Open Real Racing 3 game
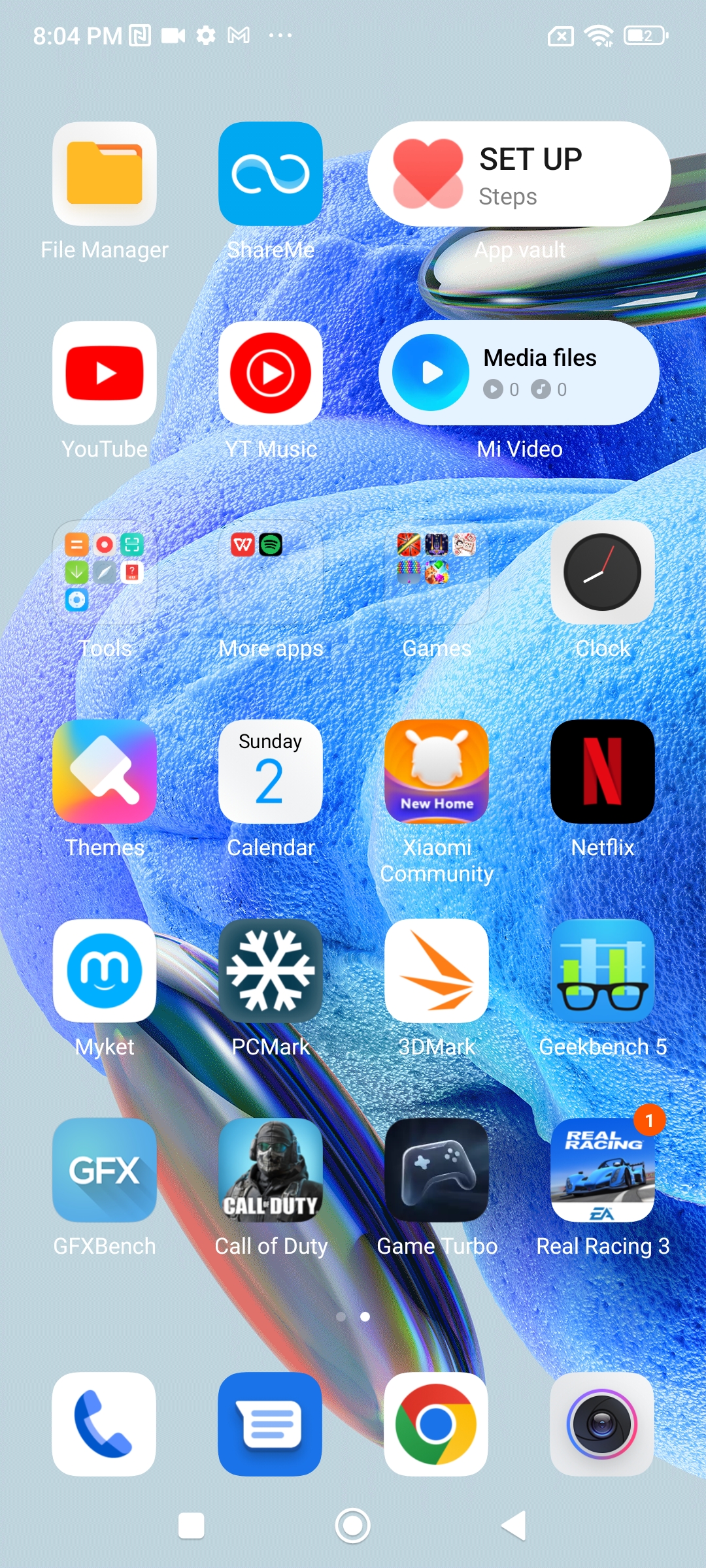 point(602,1170)
